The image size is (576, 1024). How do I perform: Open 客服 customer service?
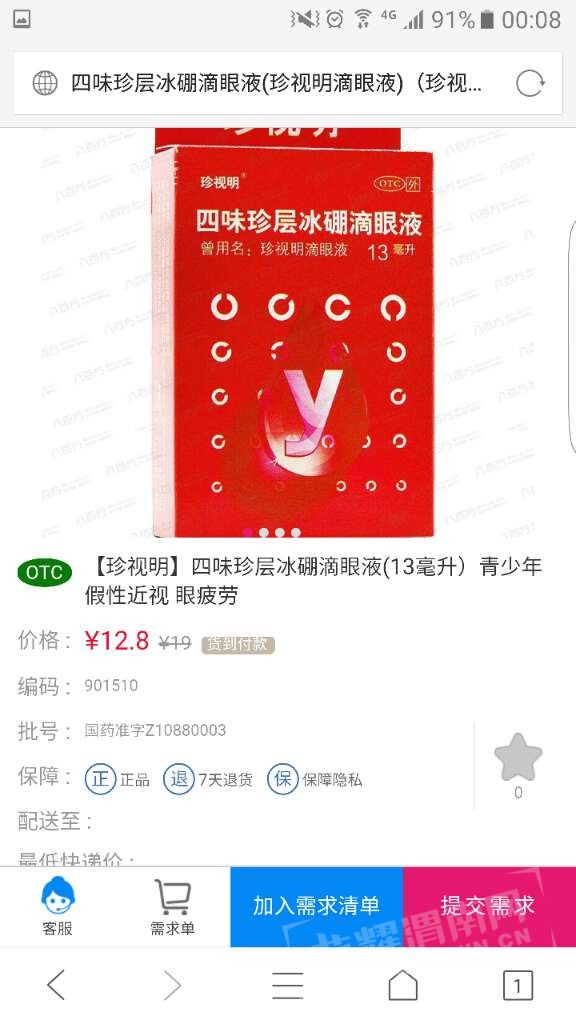(57, 906)
